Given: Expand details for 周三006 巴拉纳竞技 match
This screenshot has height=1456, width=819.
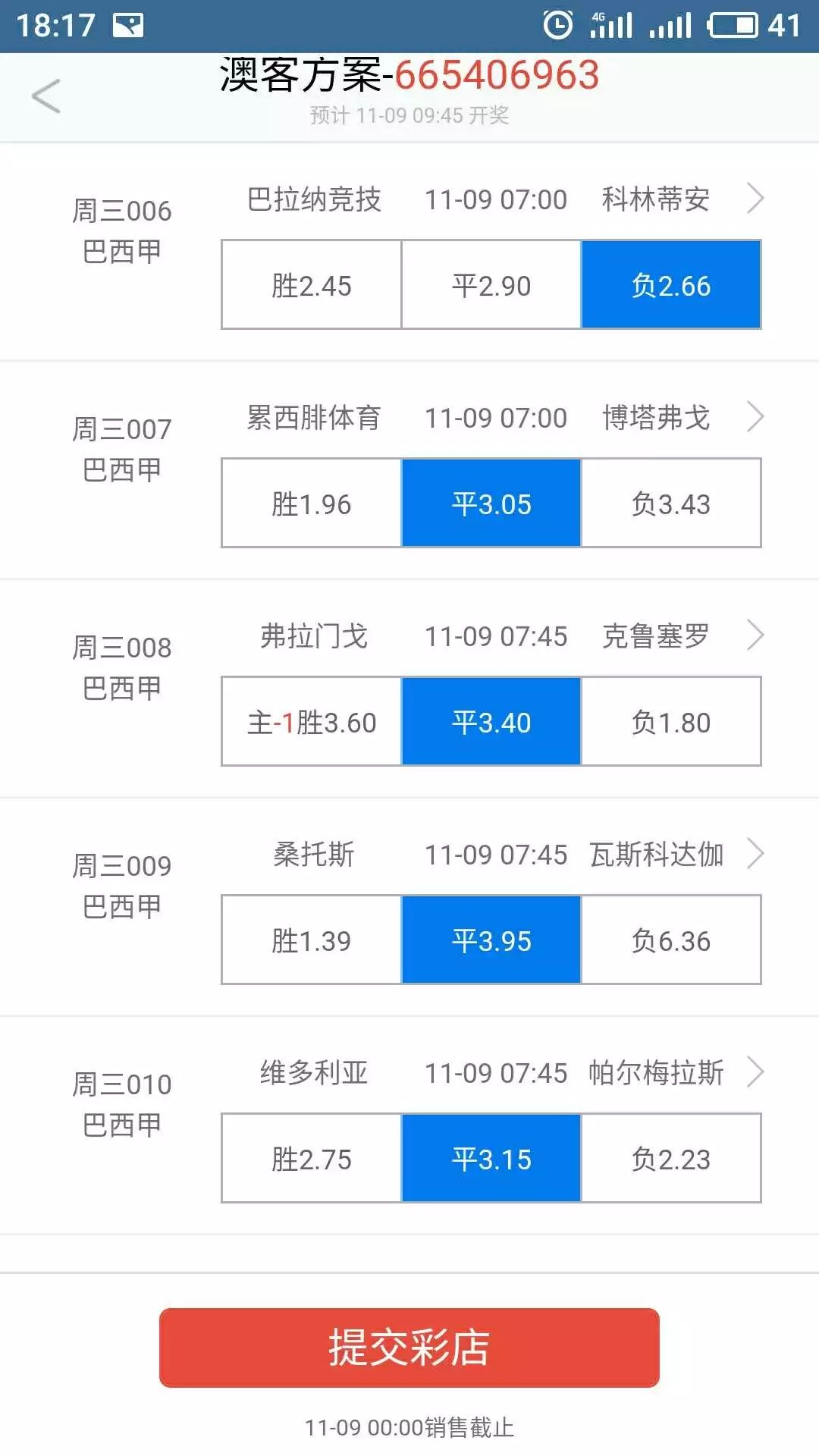Looking at the screenshot, I should (756, 199).
